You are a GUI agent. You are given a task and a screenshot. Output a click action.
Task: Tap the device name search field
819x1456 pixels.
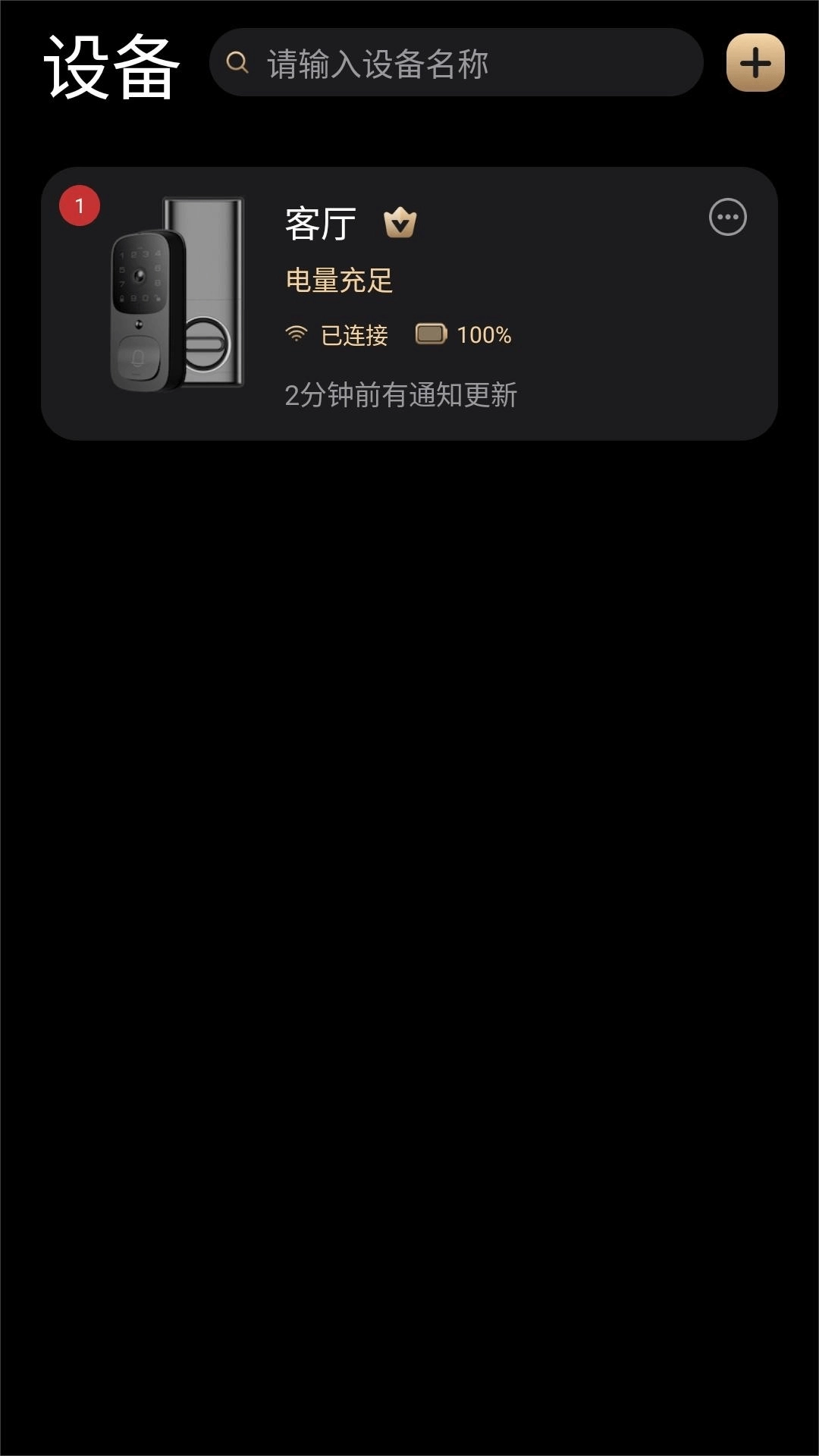pos(455,64)
